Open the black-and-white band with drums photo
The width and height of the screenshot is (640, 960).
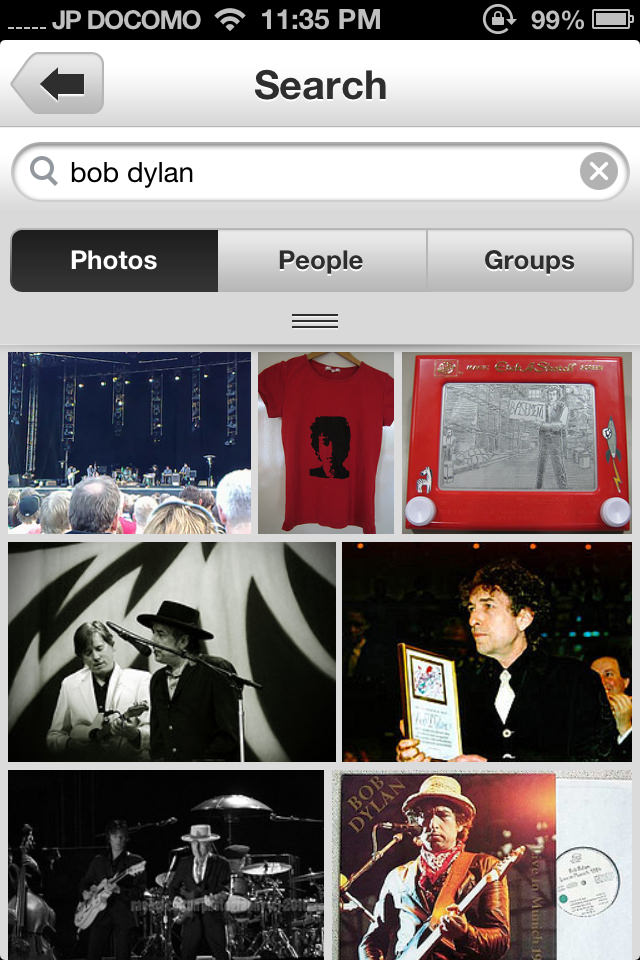[166, 864]
